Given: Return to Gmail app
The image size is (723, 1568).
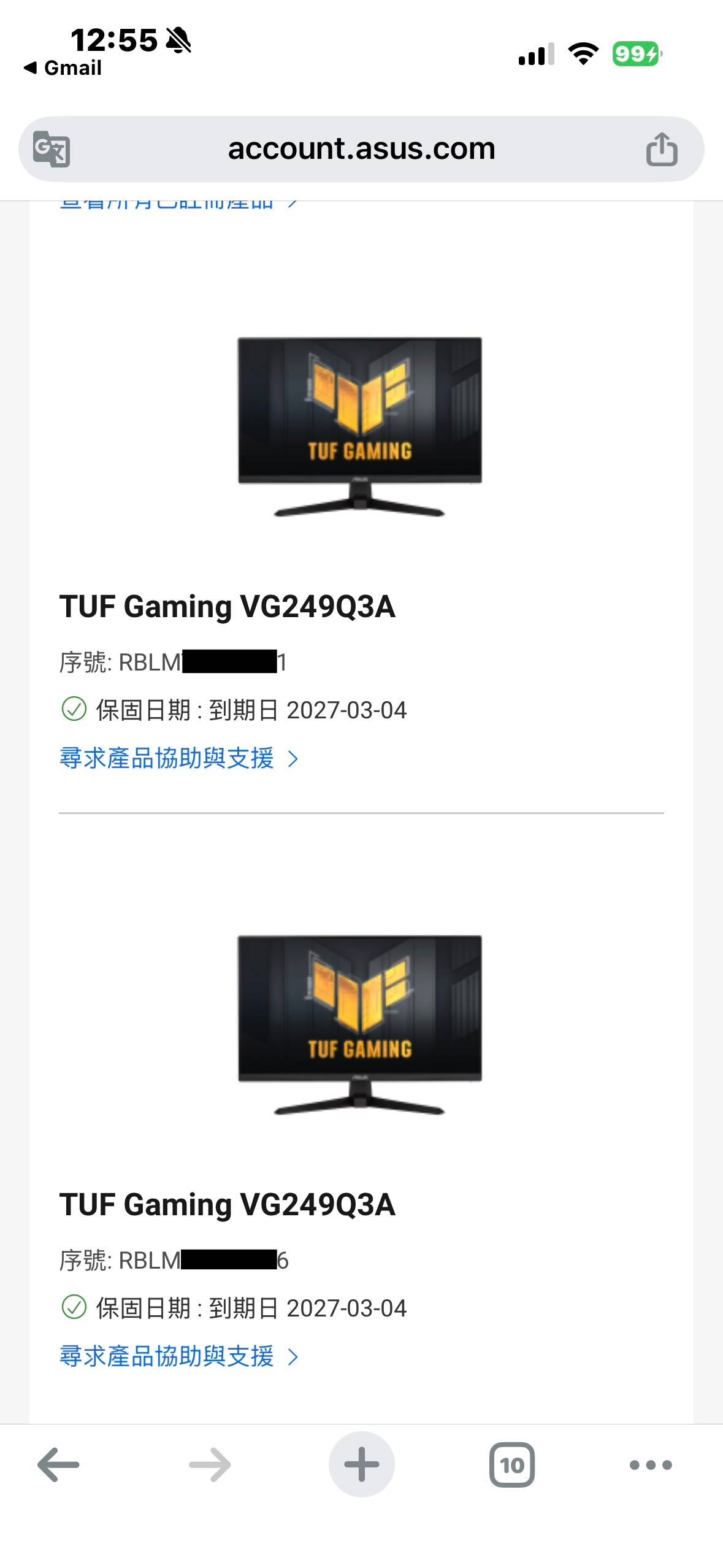Looking at the screenshot, I should (x=63, y=68).
